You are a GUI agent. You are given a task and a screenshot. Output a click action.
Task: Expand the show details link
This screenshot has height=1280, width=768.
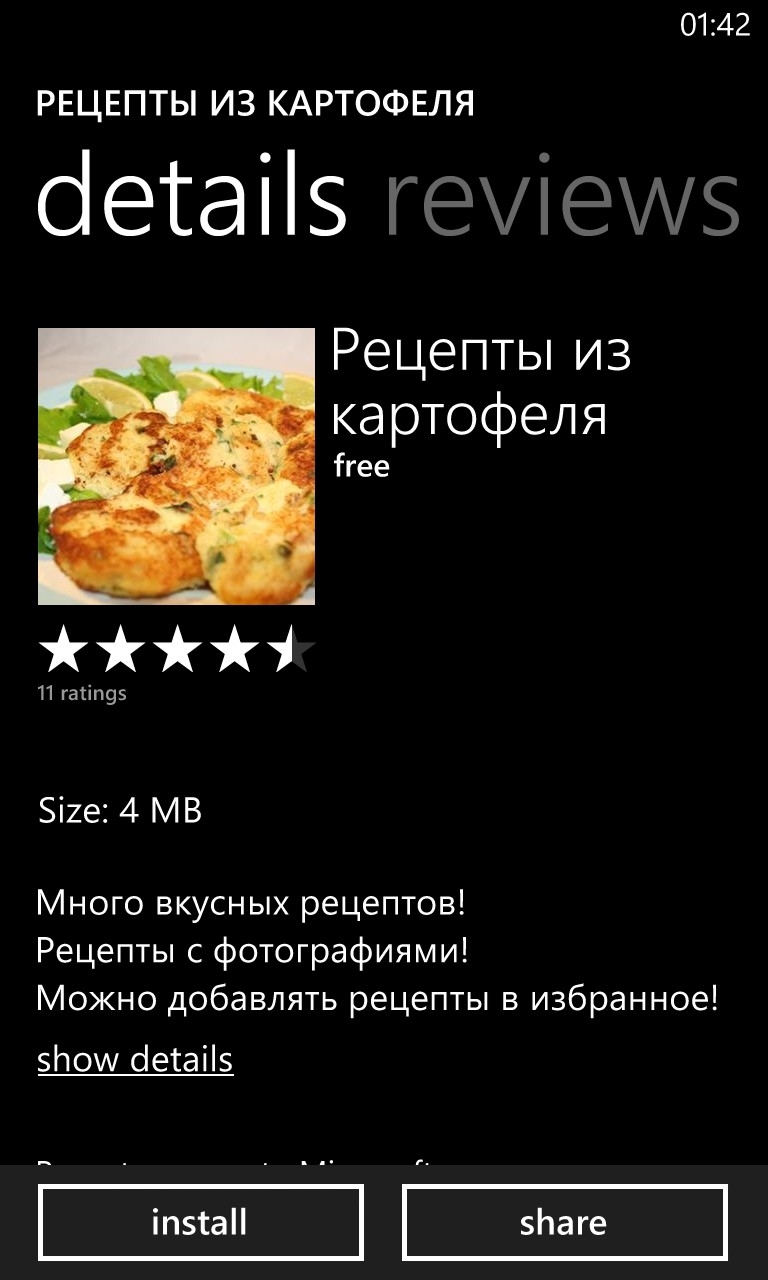tap(135, 1059)
